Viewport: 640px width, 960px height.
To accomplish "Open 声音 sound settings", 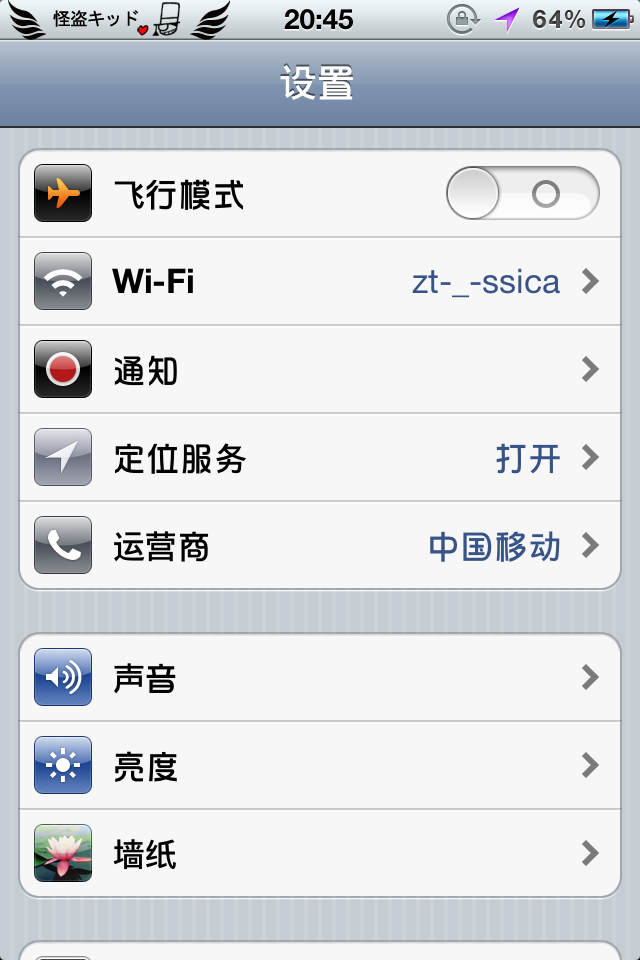I will 320,677.
